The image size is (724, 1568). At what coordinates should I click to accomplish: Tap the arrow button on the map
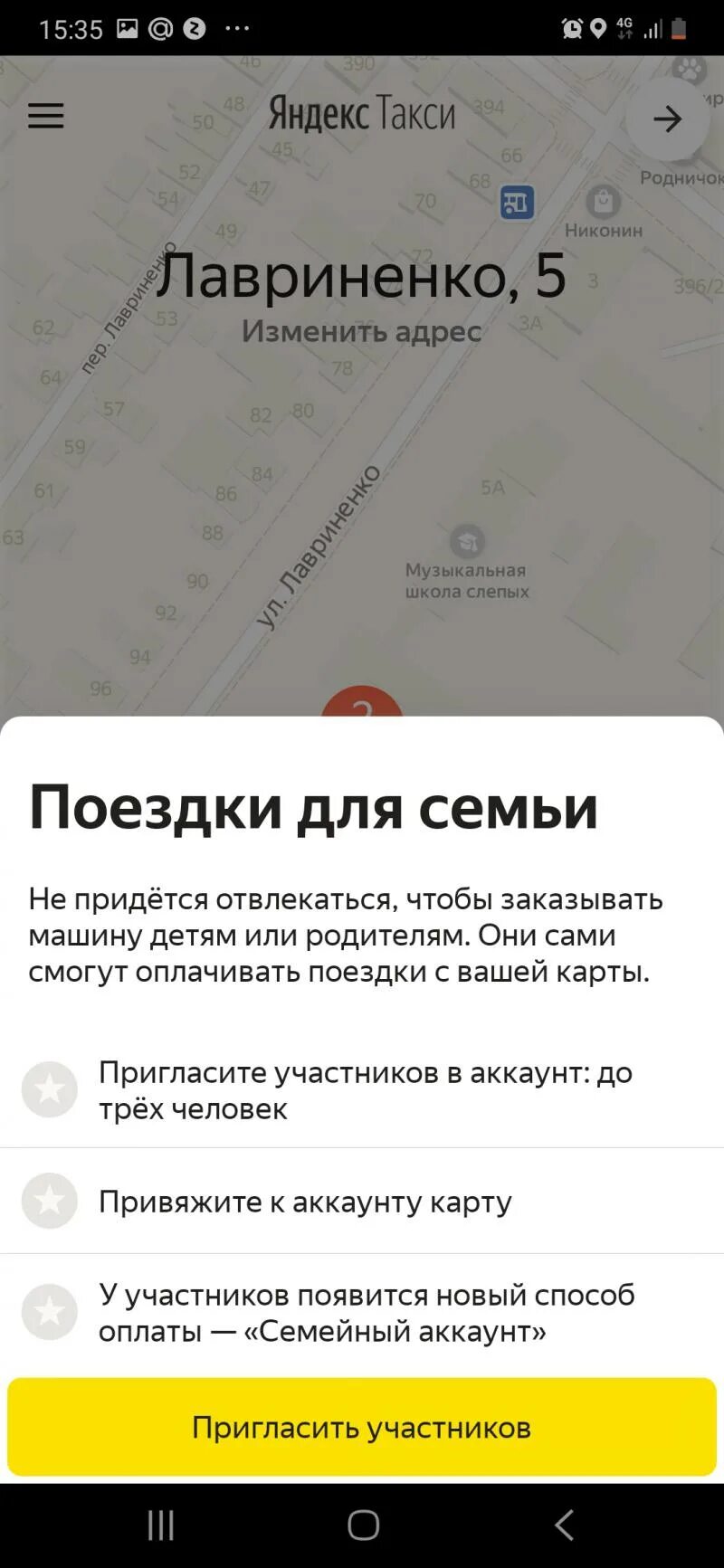[x=668, y=119]
